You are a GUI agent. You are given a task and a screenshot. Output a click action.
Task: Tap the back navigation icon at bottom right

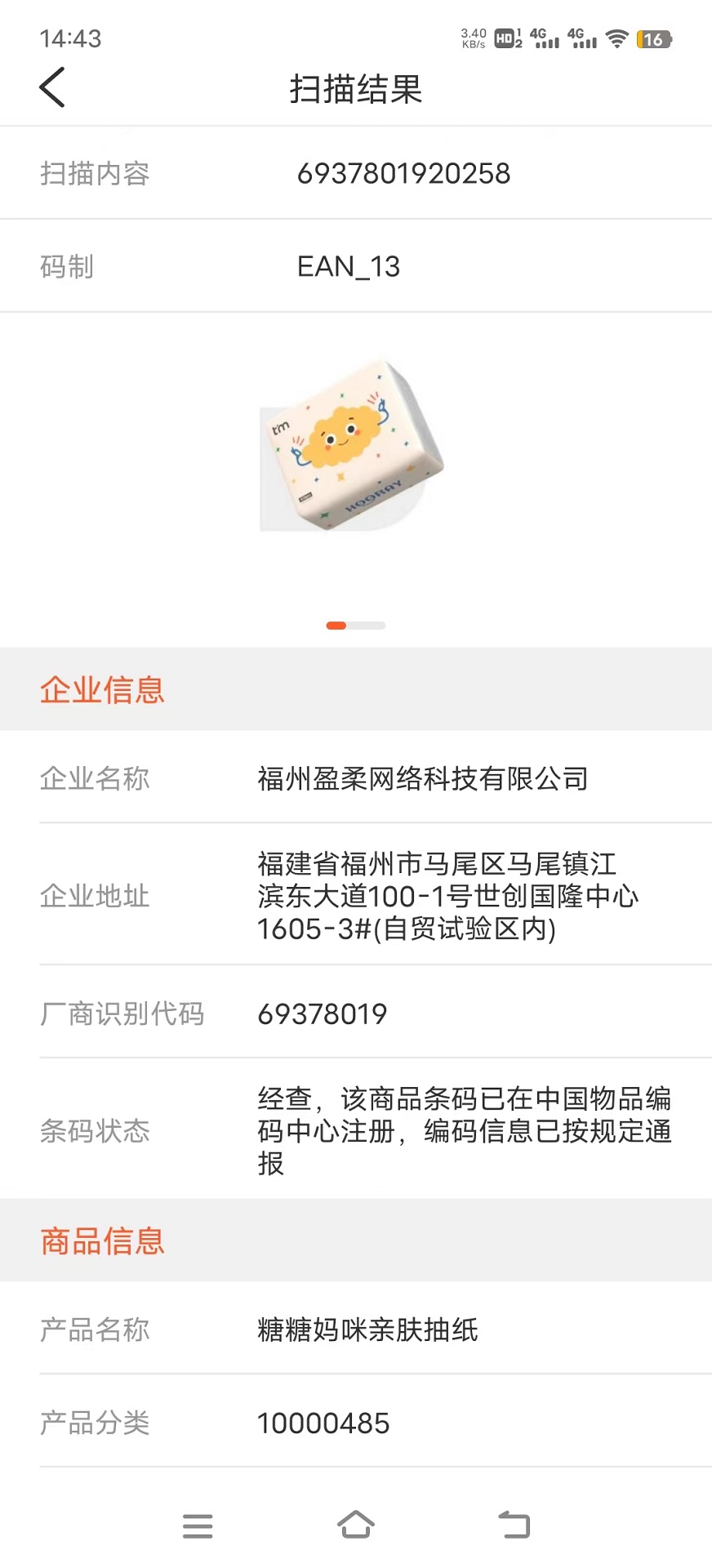coord(514,1524)
